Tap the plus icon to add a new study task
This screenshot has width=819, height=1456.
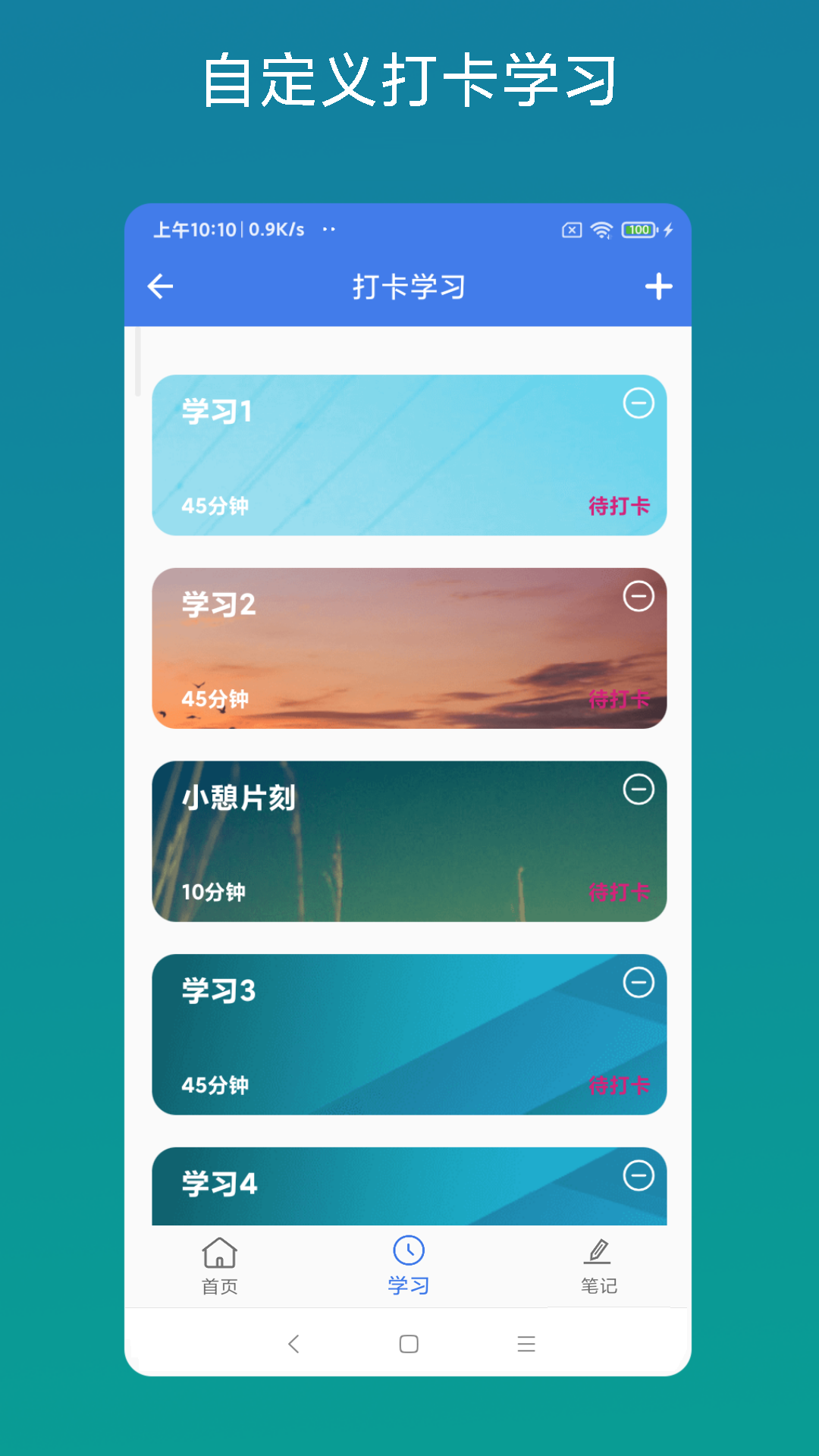coord(659,287)
